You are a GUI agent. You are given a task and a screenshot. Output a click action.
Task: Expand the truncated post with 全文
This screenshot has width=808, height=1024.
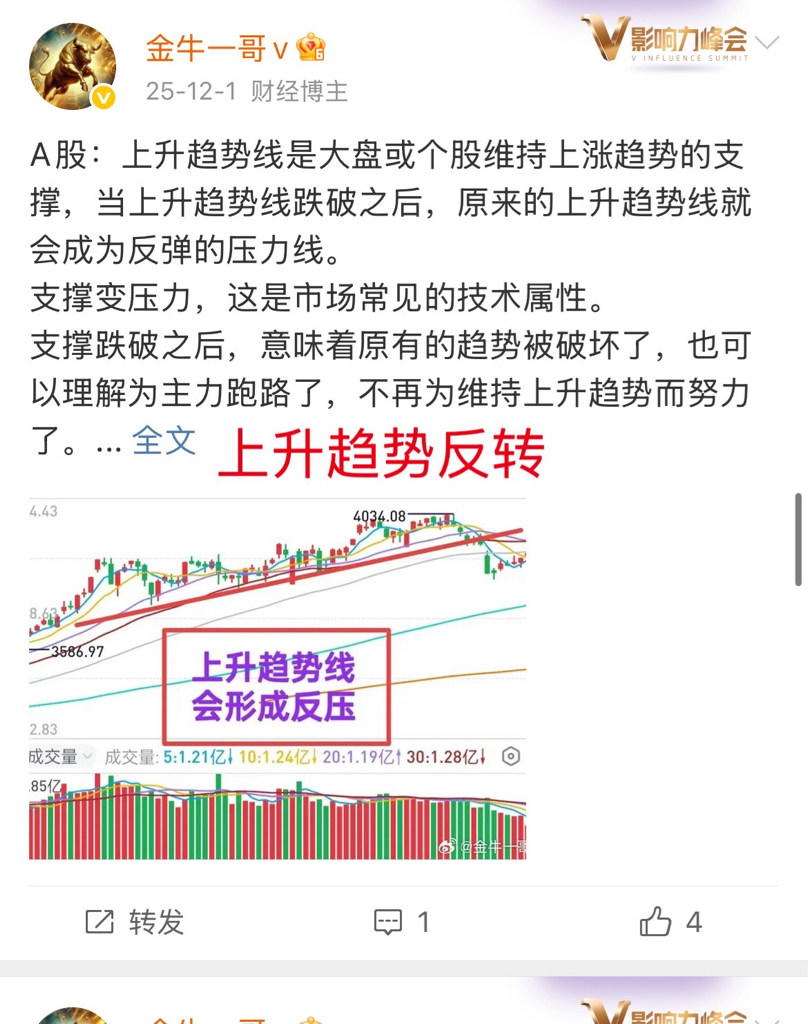pos(164,440)
